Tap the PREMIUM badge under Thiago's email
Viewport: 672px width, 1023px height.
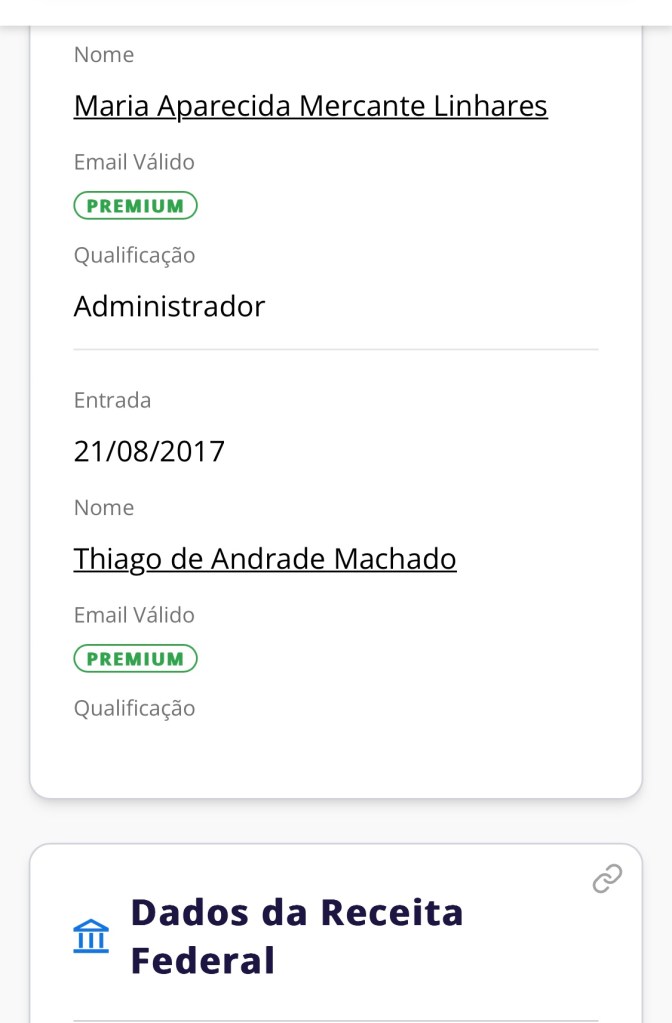[135, 659]
